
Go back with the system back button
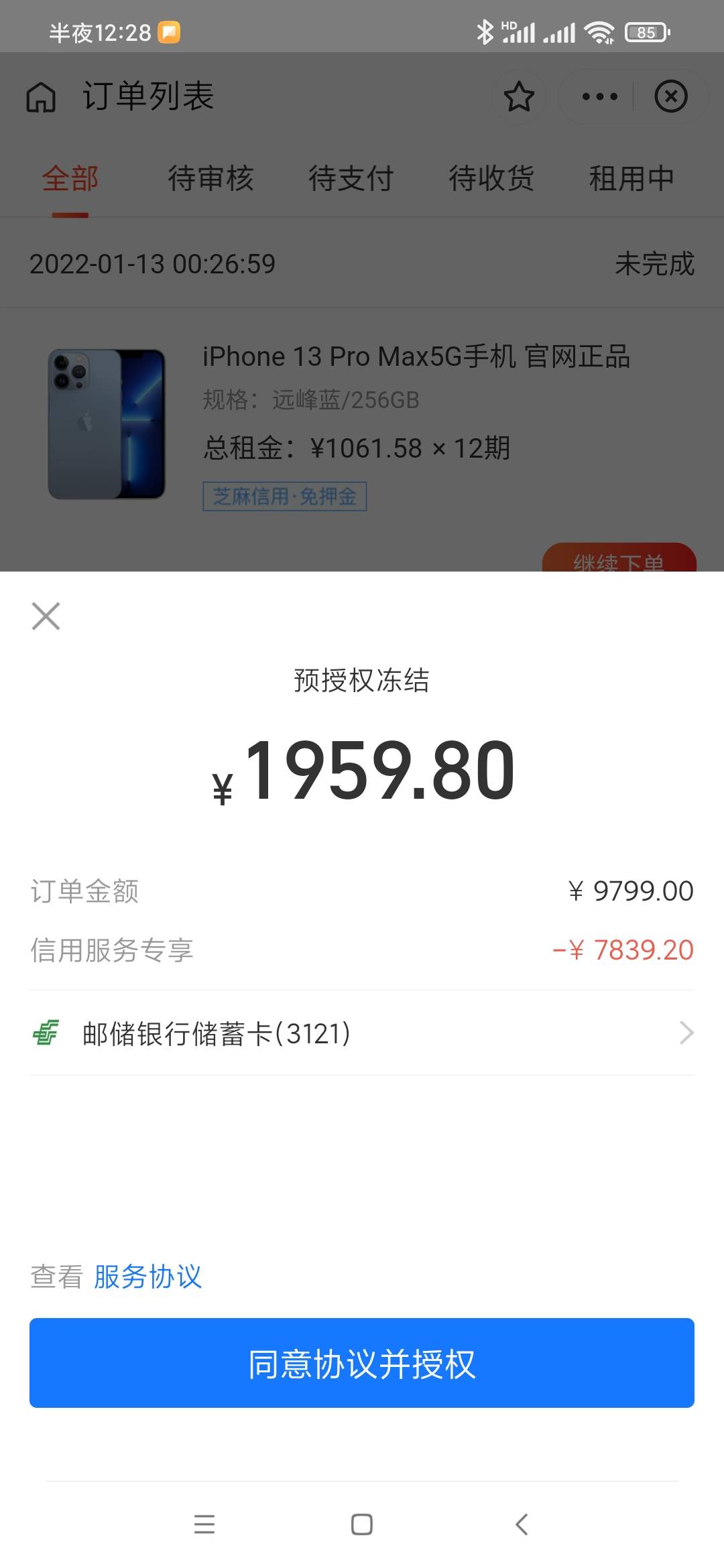pyautogui.click(x=522, y=1524)
